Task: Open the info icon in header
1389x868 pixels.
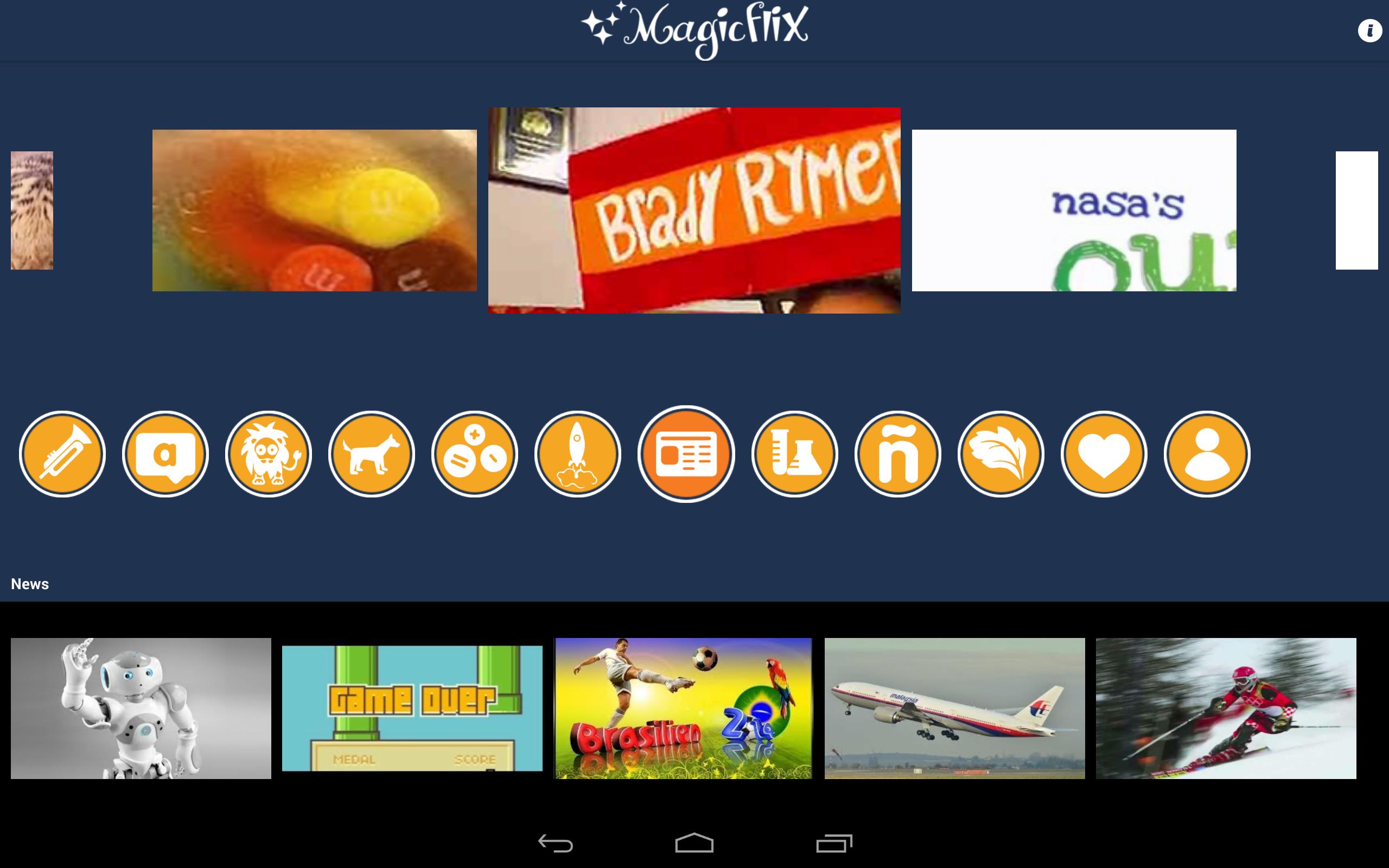Action: (x=1369, y=30)
